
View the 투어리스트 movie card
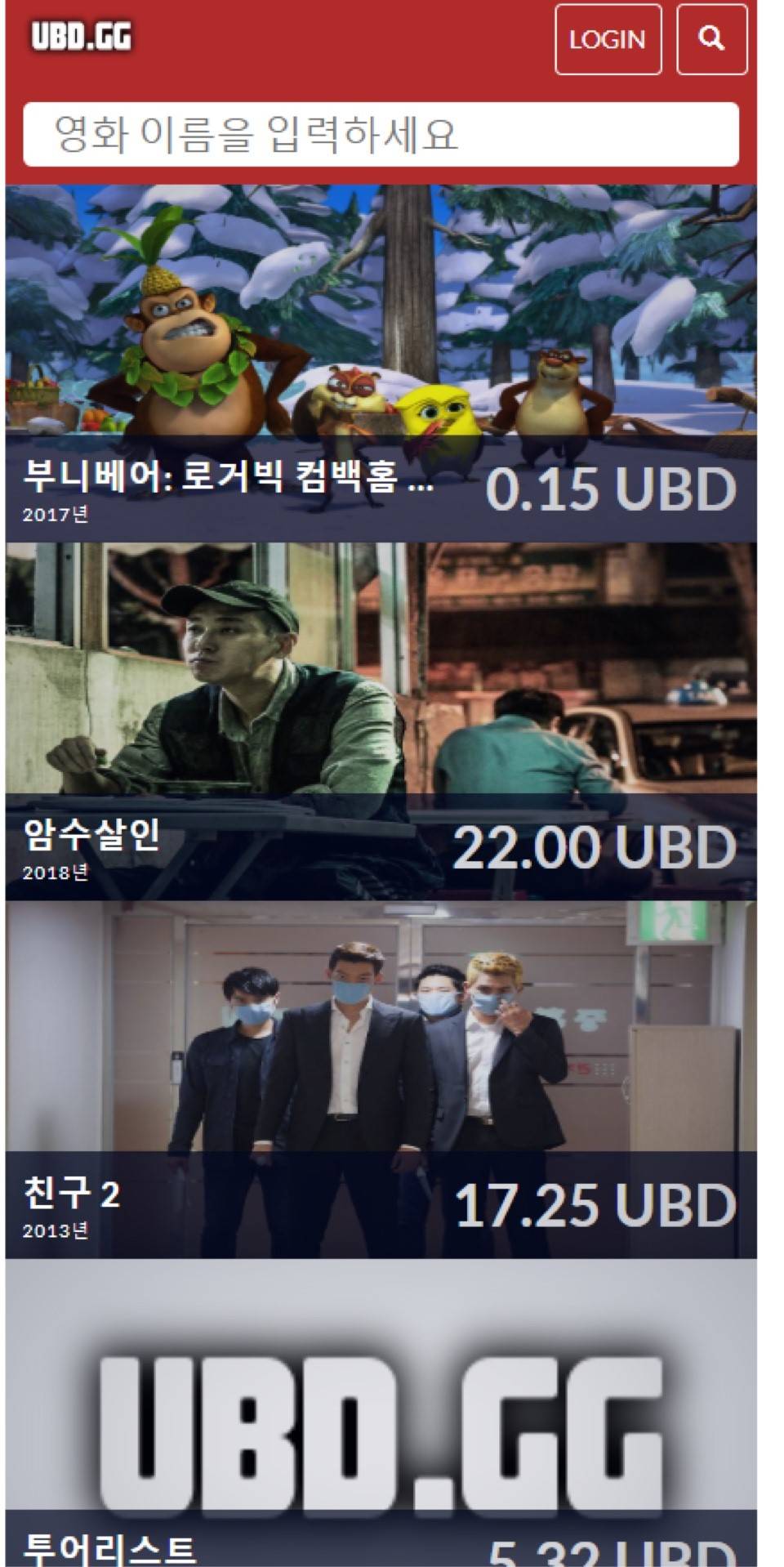tap(381, 1413)
